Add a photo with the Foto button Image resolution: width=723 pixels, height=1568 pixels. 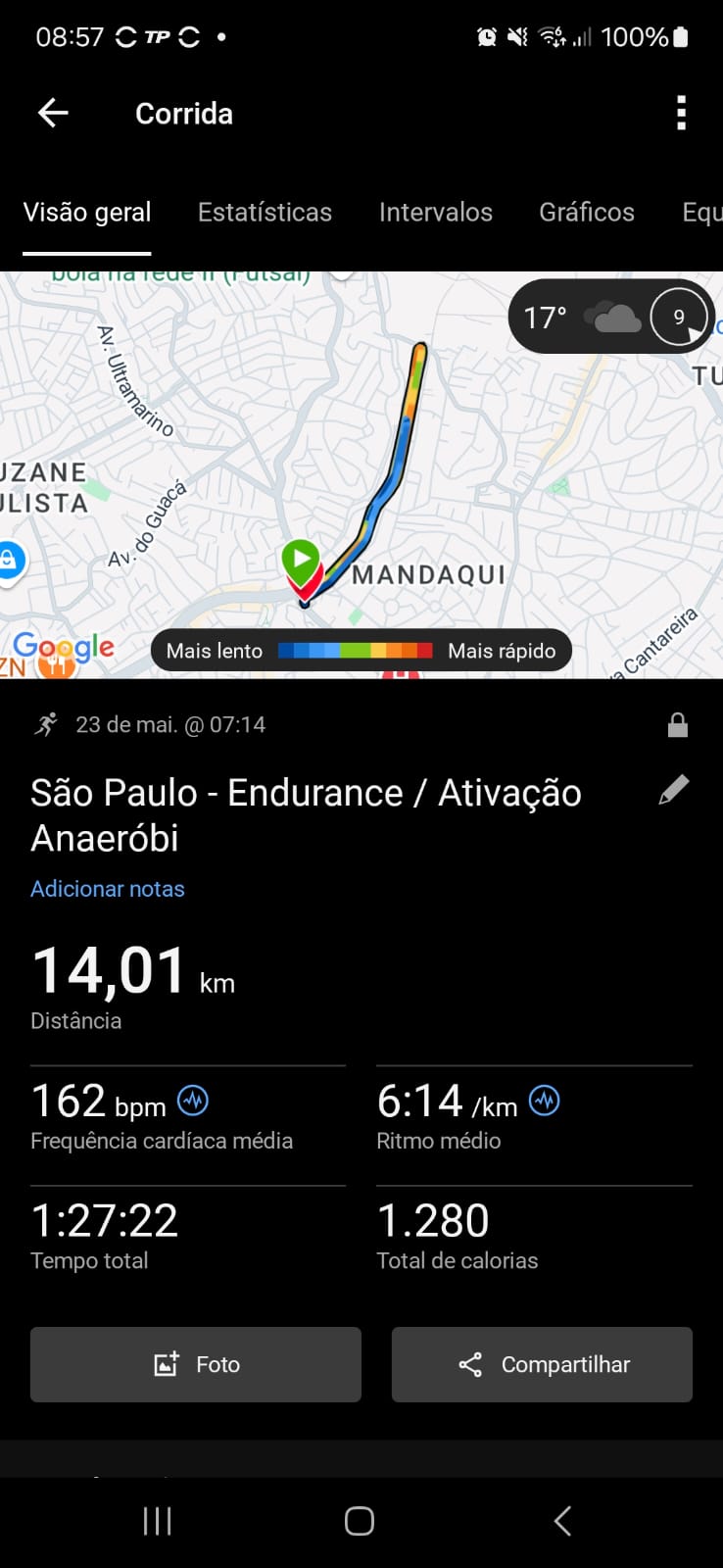[196, 1364]
